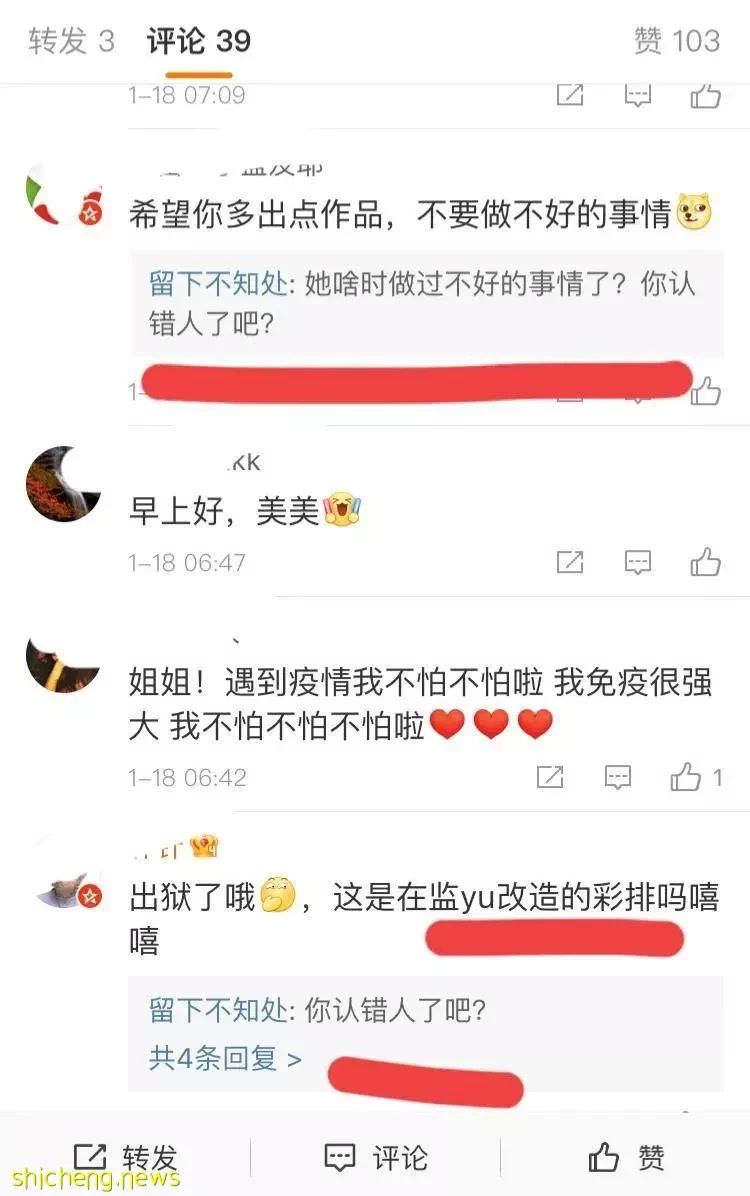
Task: Like the comment starting 姐姐!遇到疫情
Action: click(687, 777)
